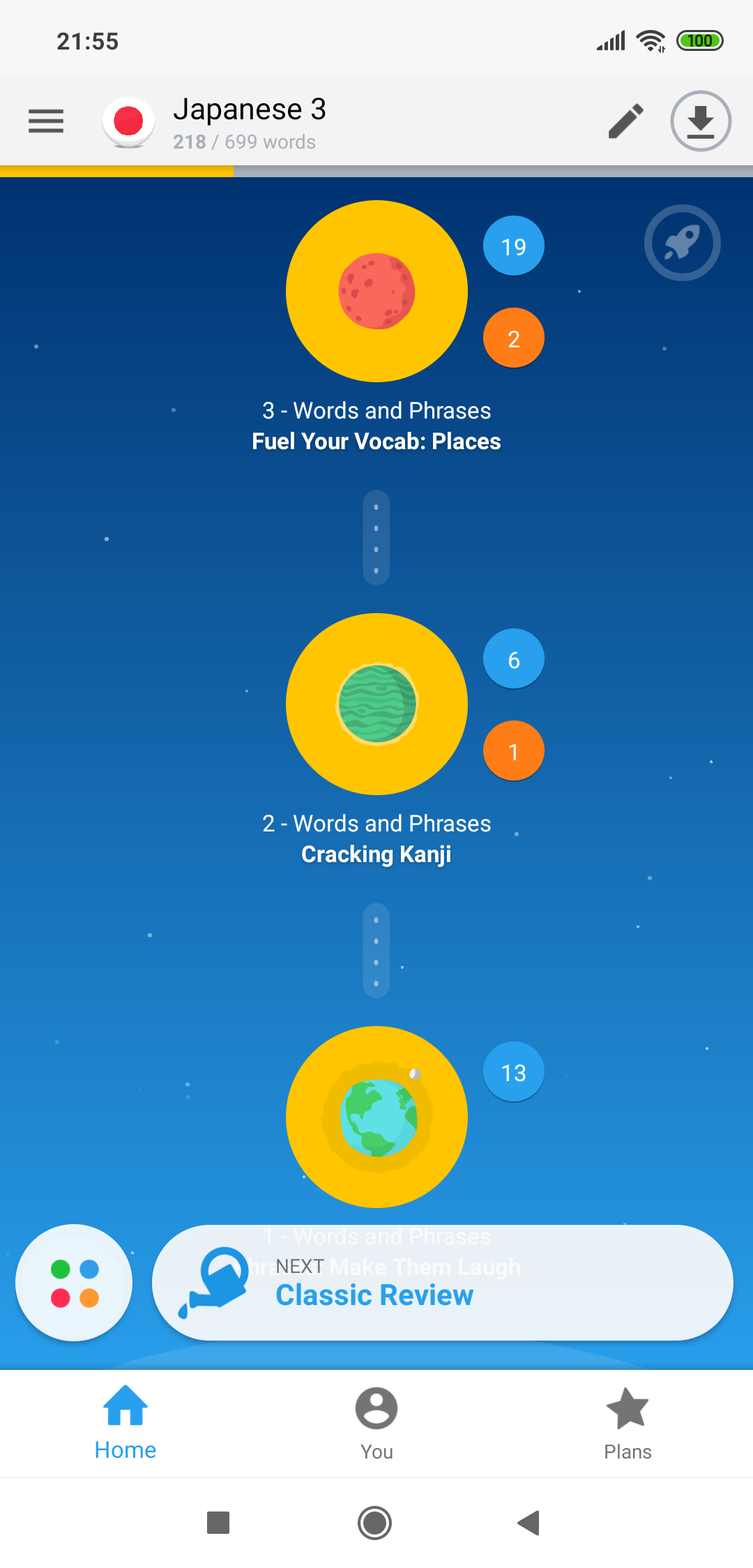Open the four colored dots modes button

point(74,1283)
